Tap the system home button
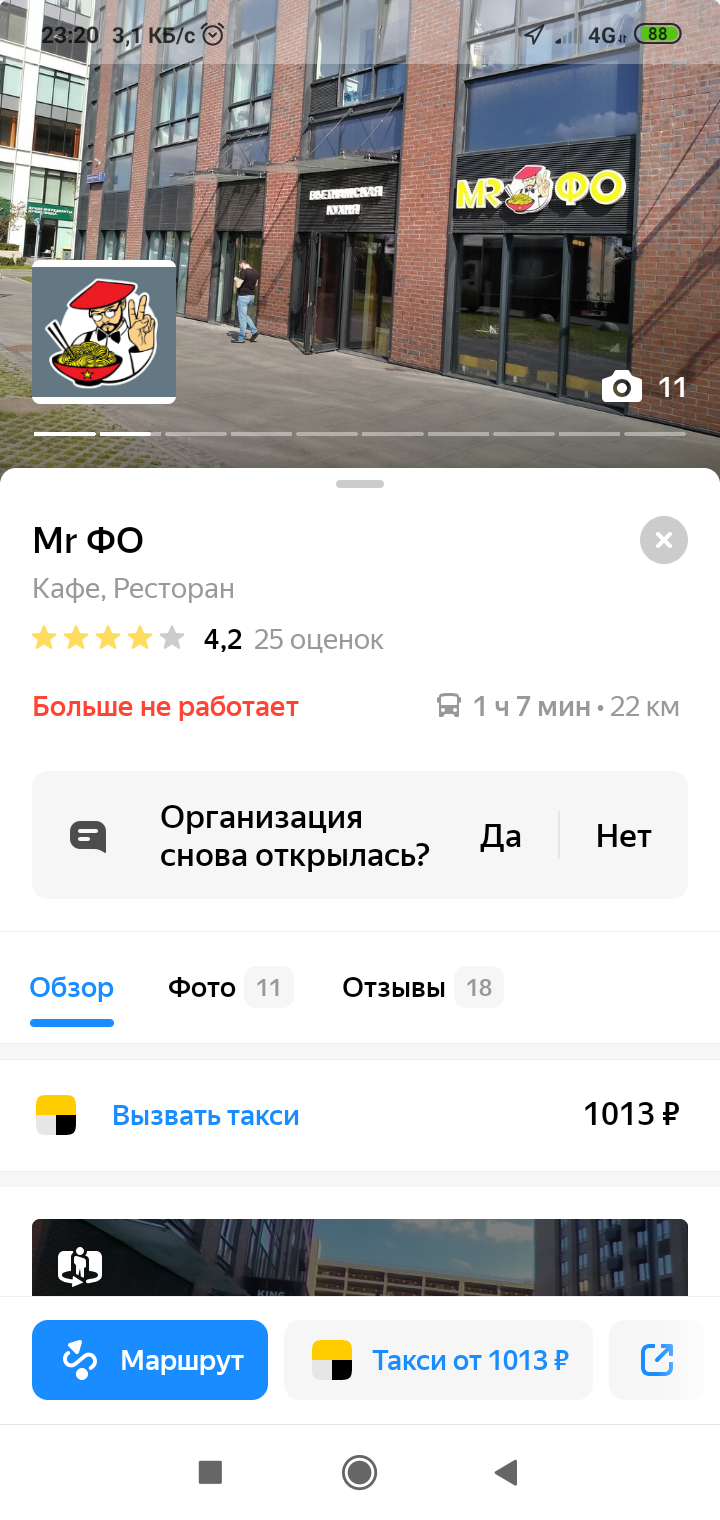 (x=359, y=1472)
